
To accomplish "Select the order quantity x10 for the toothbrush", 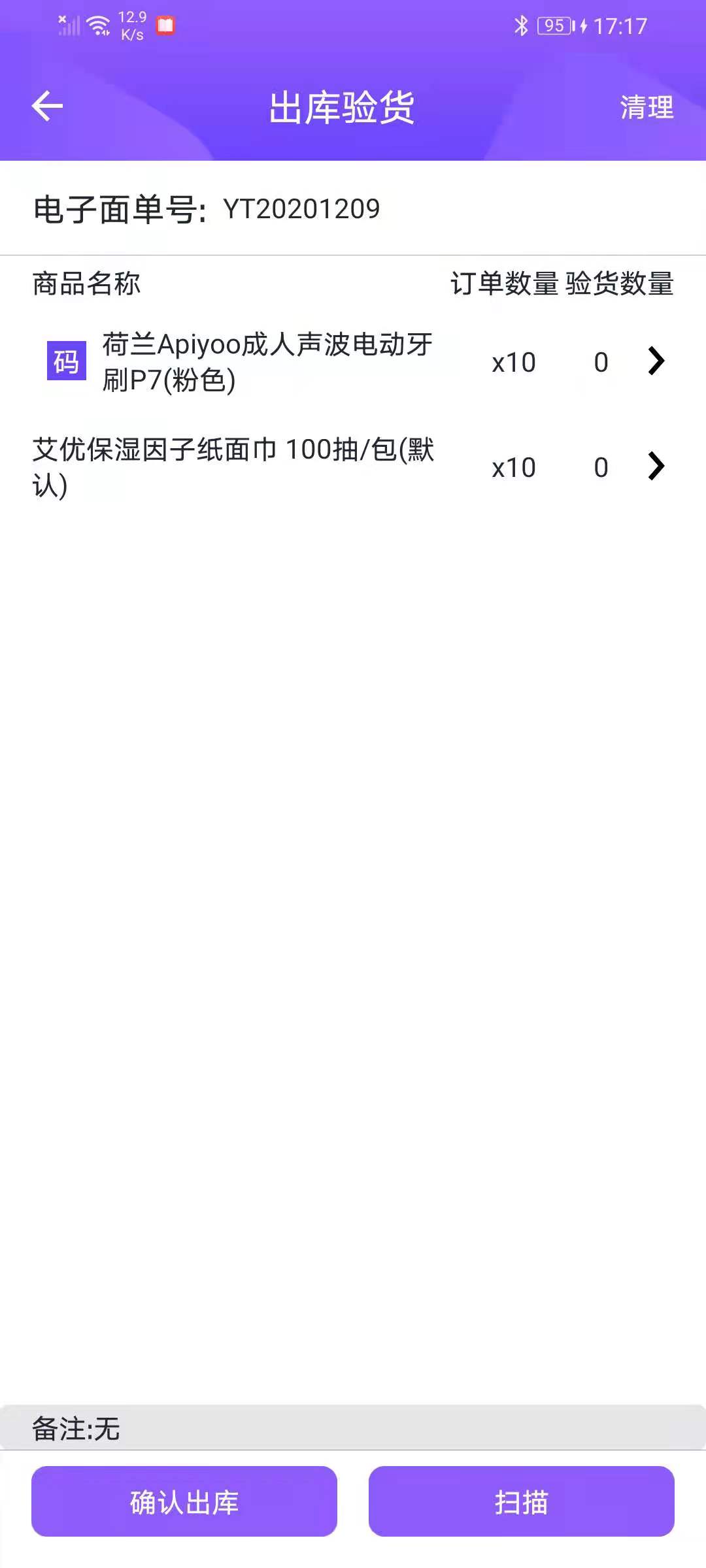I will pos(512,363).
